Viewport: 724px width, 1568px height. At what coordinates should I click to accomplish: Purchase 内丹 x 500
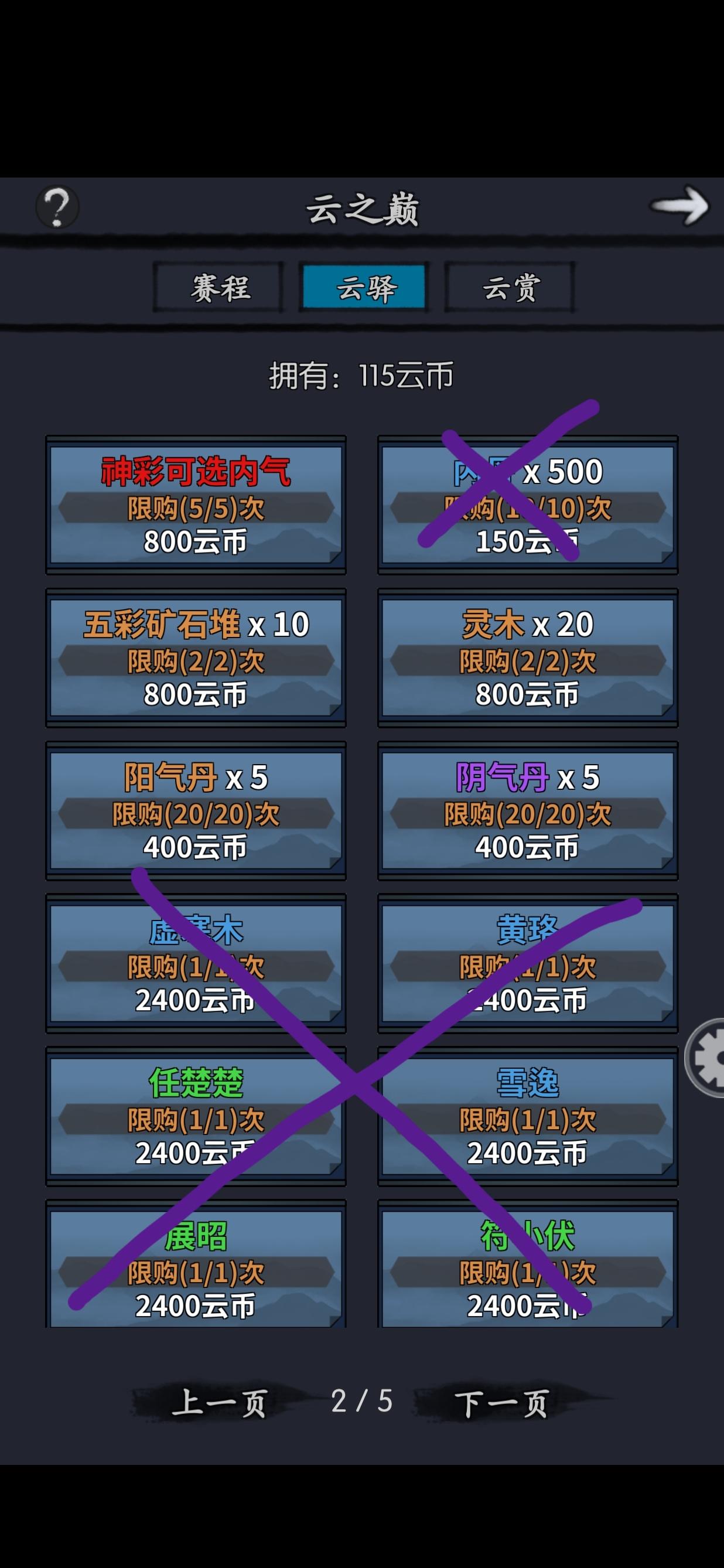click(x=527, y=503)
